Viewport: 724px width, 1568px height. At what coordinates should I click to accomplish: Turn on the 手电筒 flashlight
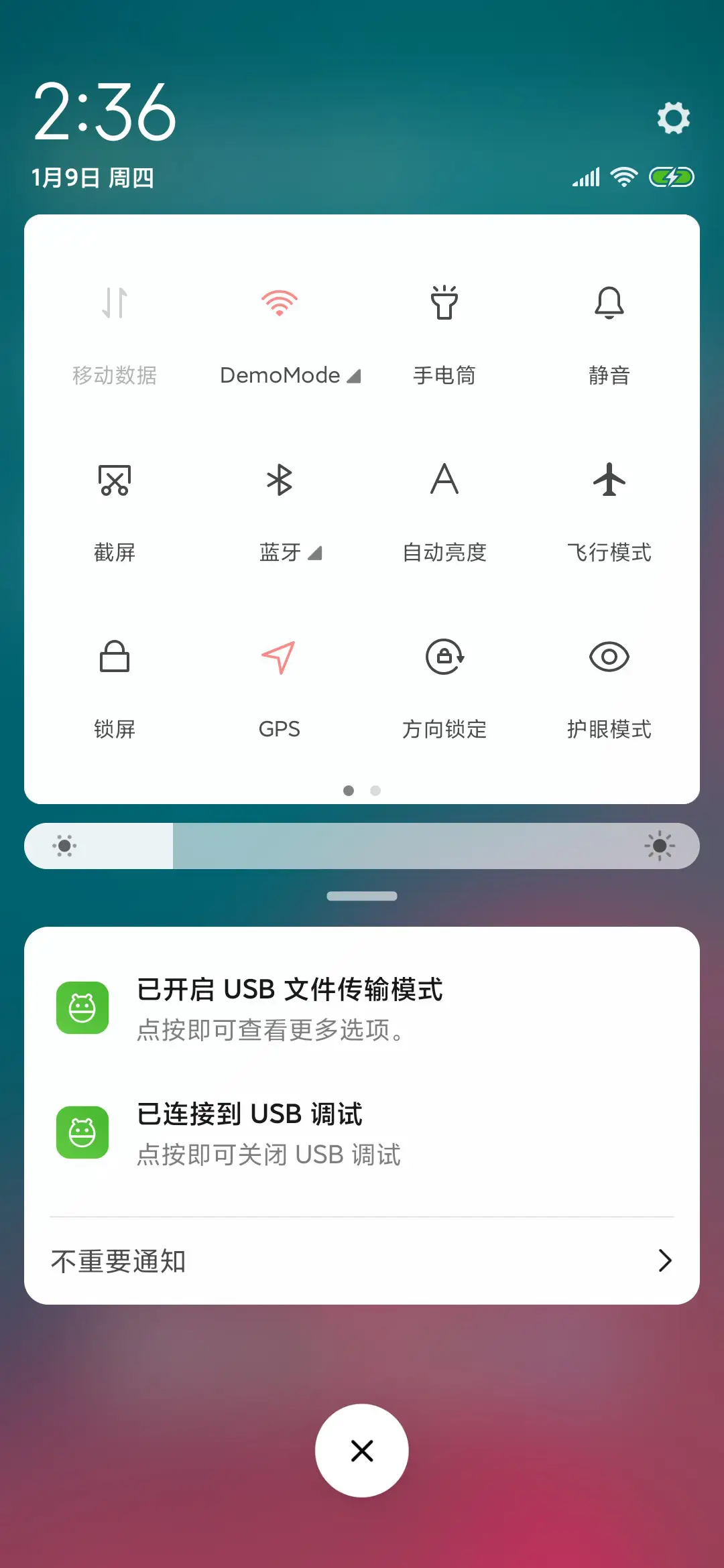[444, 304]
